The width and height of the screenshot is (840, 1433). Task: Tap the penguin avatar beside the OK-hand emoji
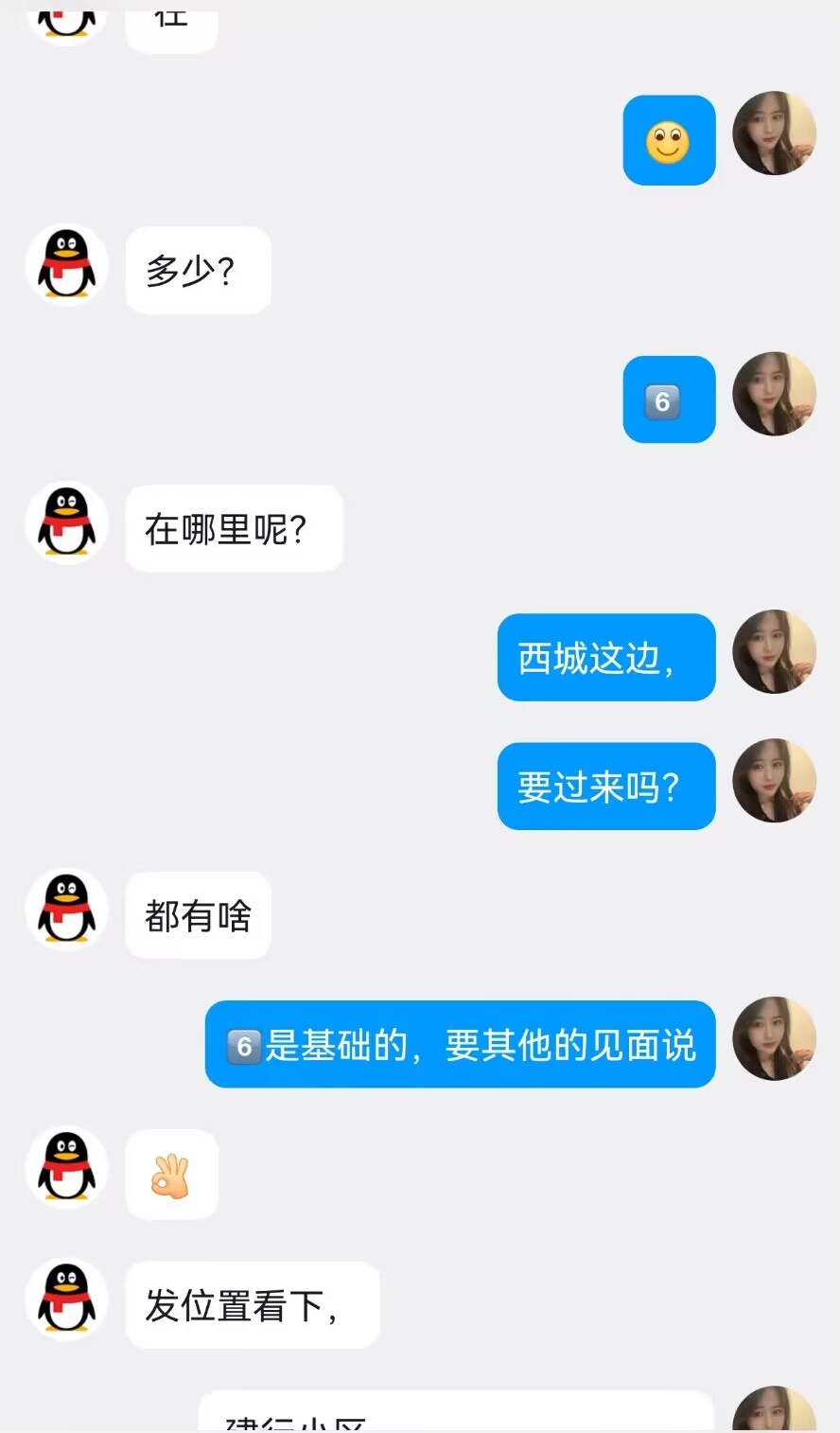[x=66, y=1168]
